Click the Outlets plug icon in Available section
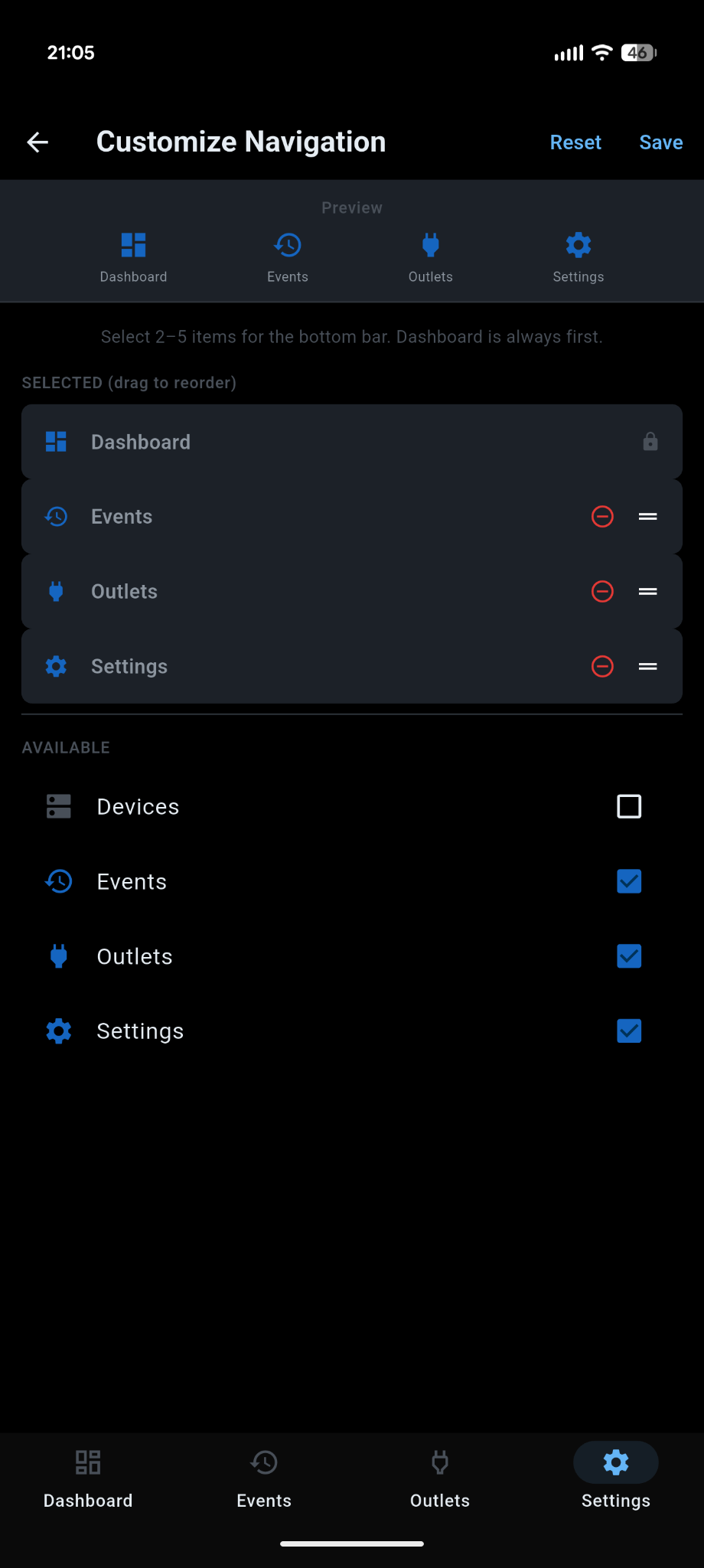The width and height of the screenshot is (704, 1568). click(58, 955)
